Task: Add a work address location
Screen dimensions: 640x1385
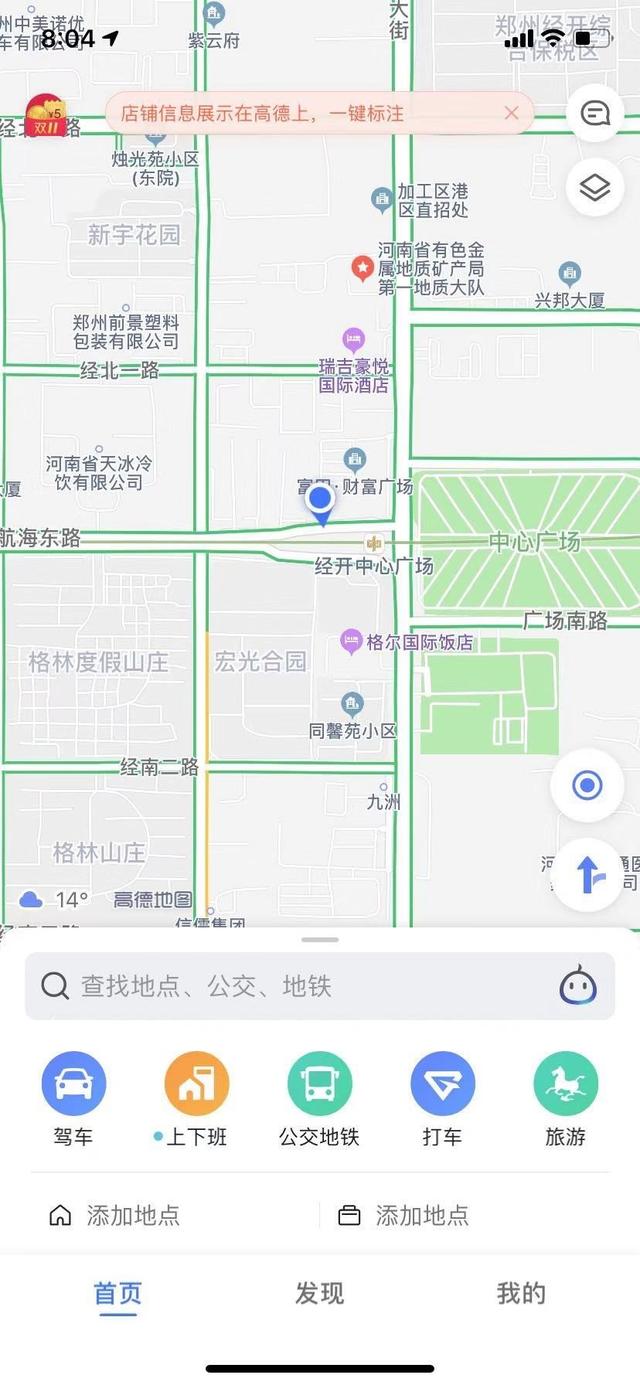Action: point(404,1216)
